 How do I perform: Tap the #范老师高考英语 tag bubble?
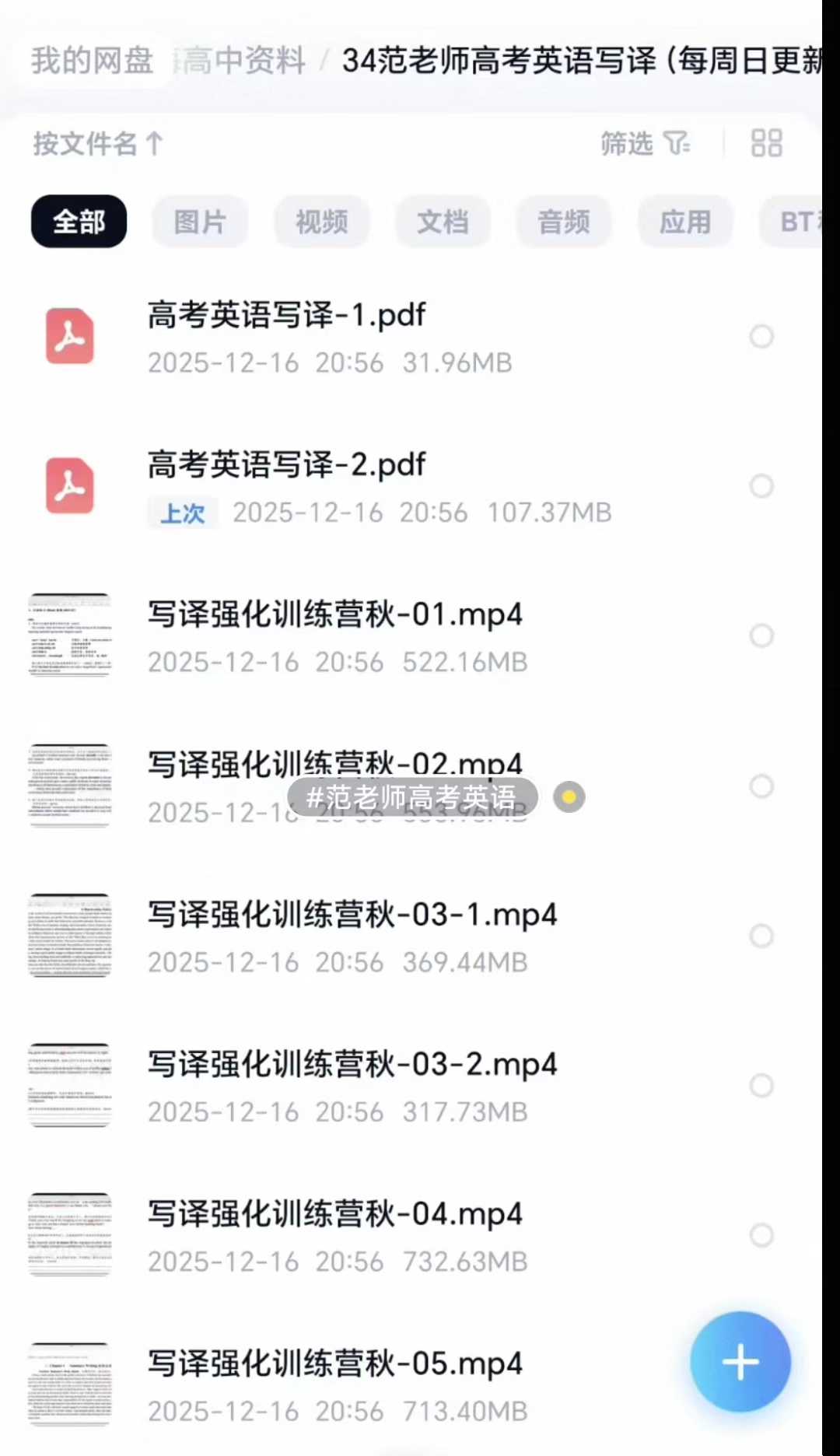[412, 797]
